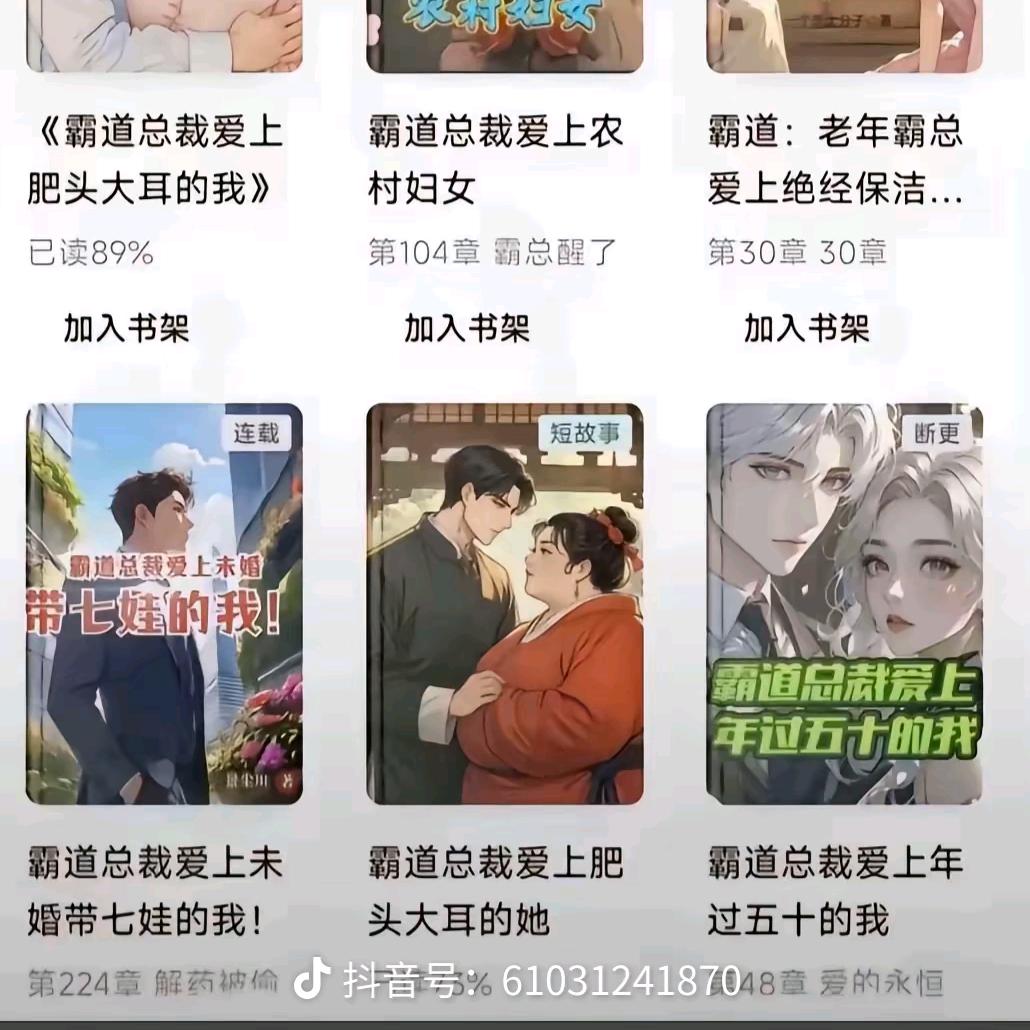
Task: Open the book 霸道总裁爱上未婚带七娃的我！
Action: [164, 603]
